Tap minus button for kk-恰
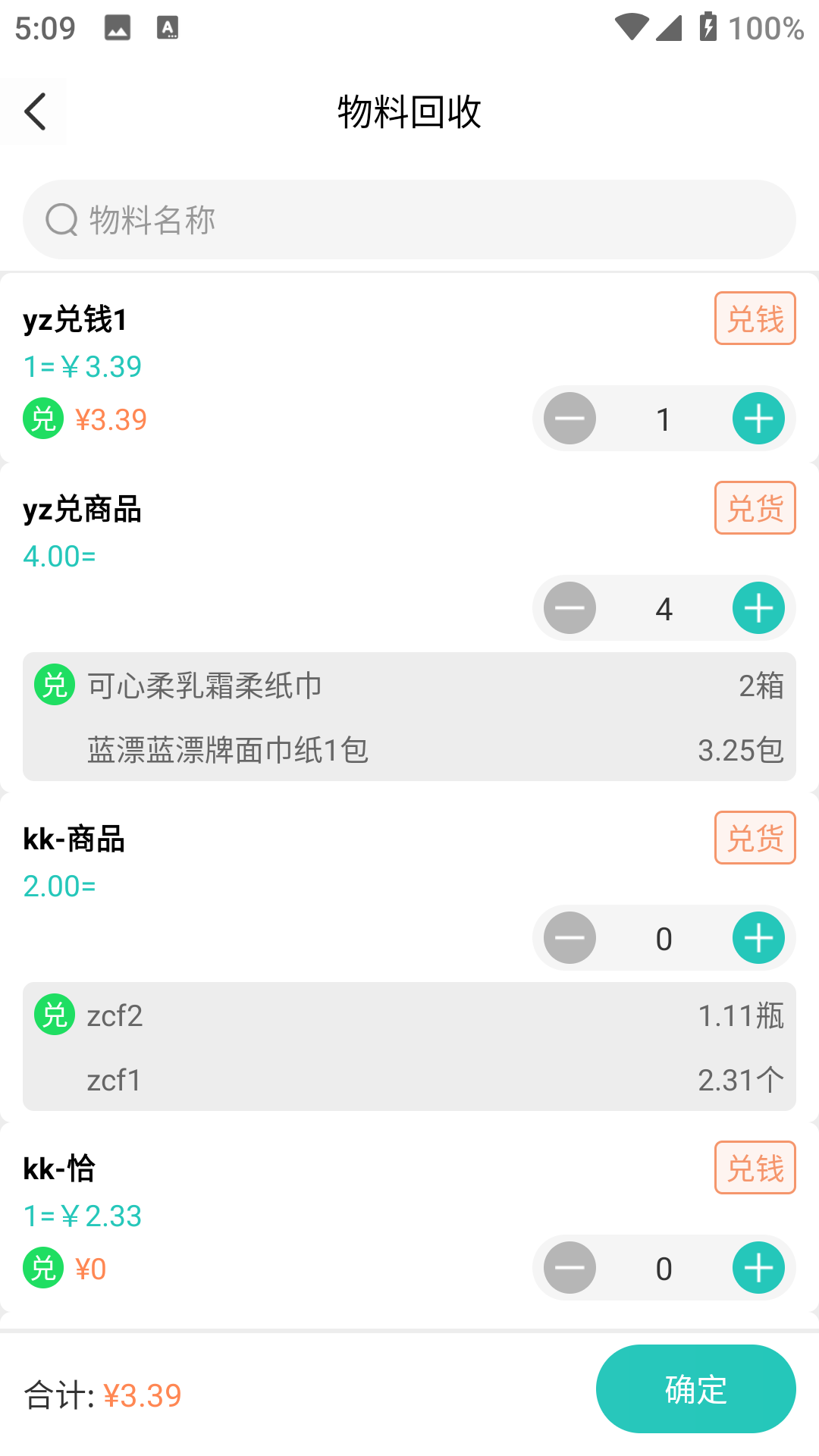Screen dimensions: 819x1456 pos(570,1268)
